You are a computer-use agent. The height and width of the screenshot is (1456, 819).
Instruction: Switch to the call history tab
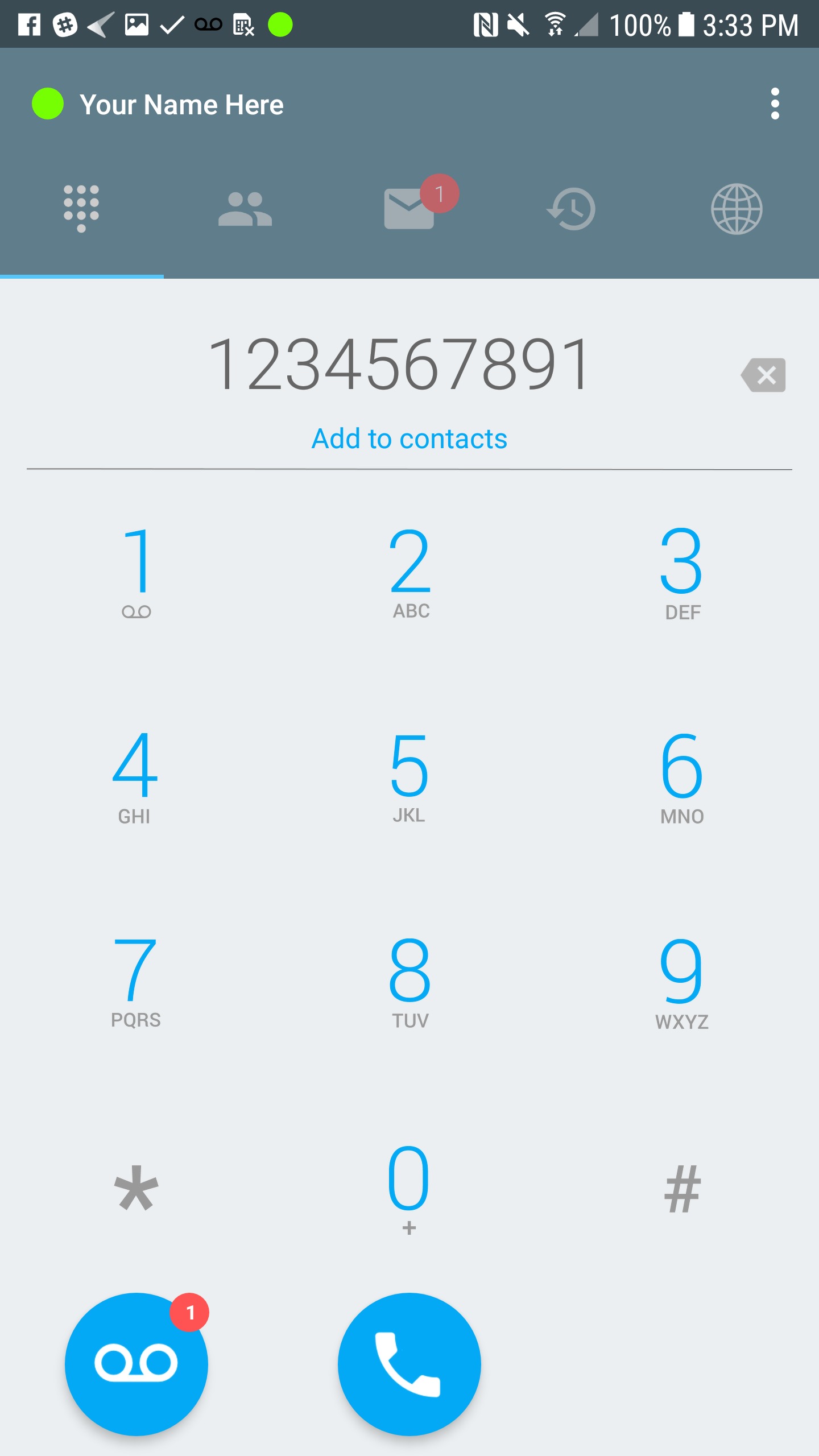pyautogui.click(x=572, y=209)
